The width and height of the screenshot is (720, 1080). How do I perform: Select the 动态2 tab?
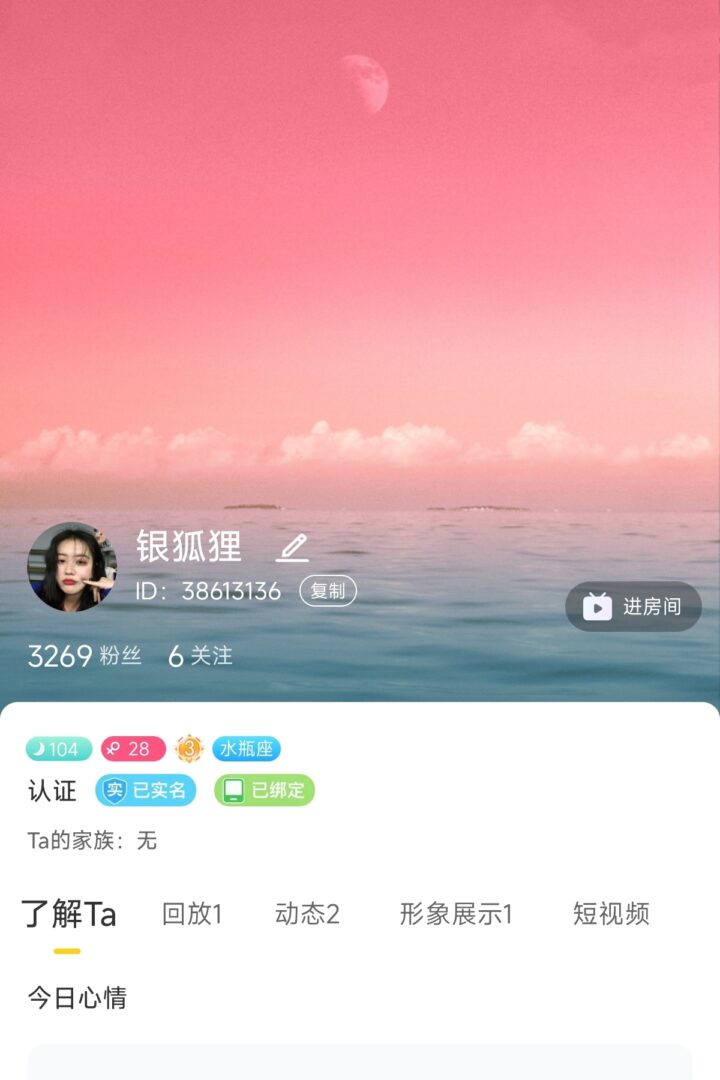307,914
